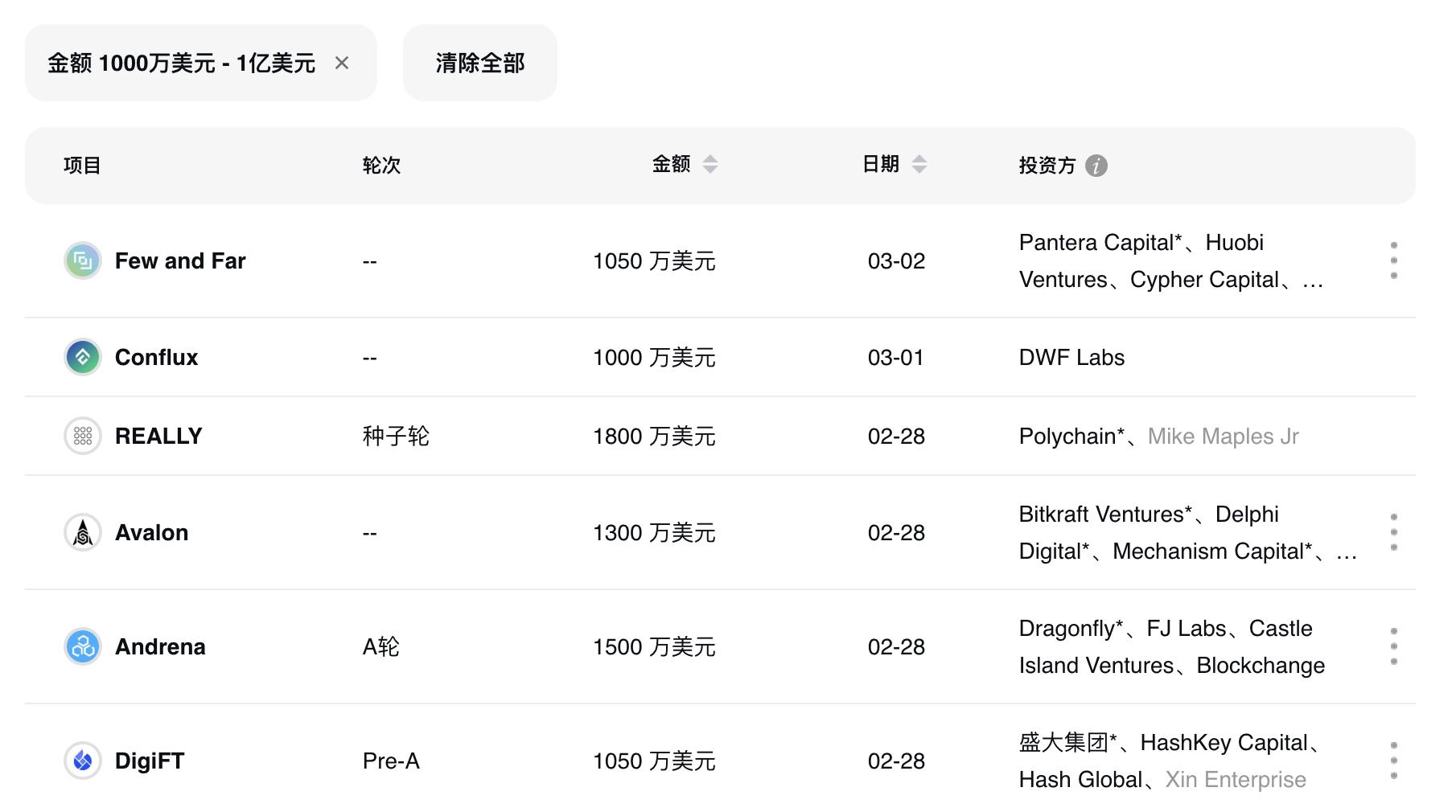Open the DigiFT project row
Viewport: 1456px width, 812px height.
(150, 761)
